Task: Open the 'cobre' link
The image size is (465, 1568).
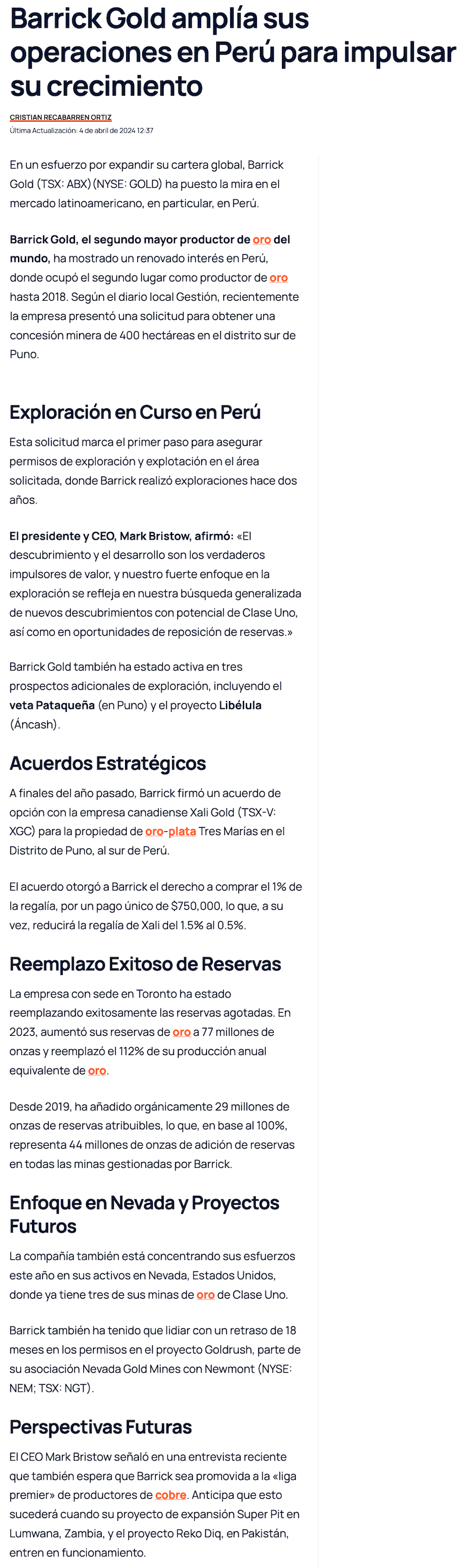Action: (x=170, y=1494)
